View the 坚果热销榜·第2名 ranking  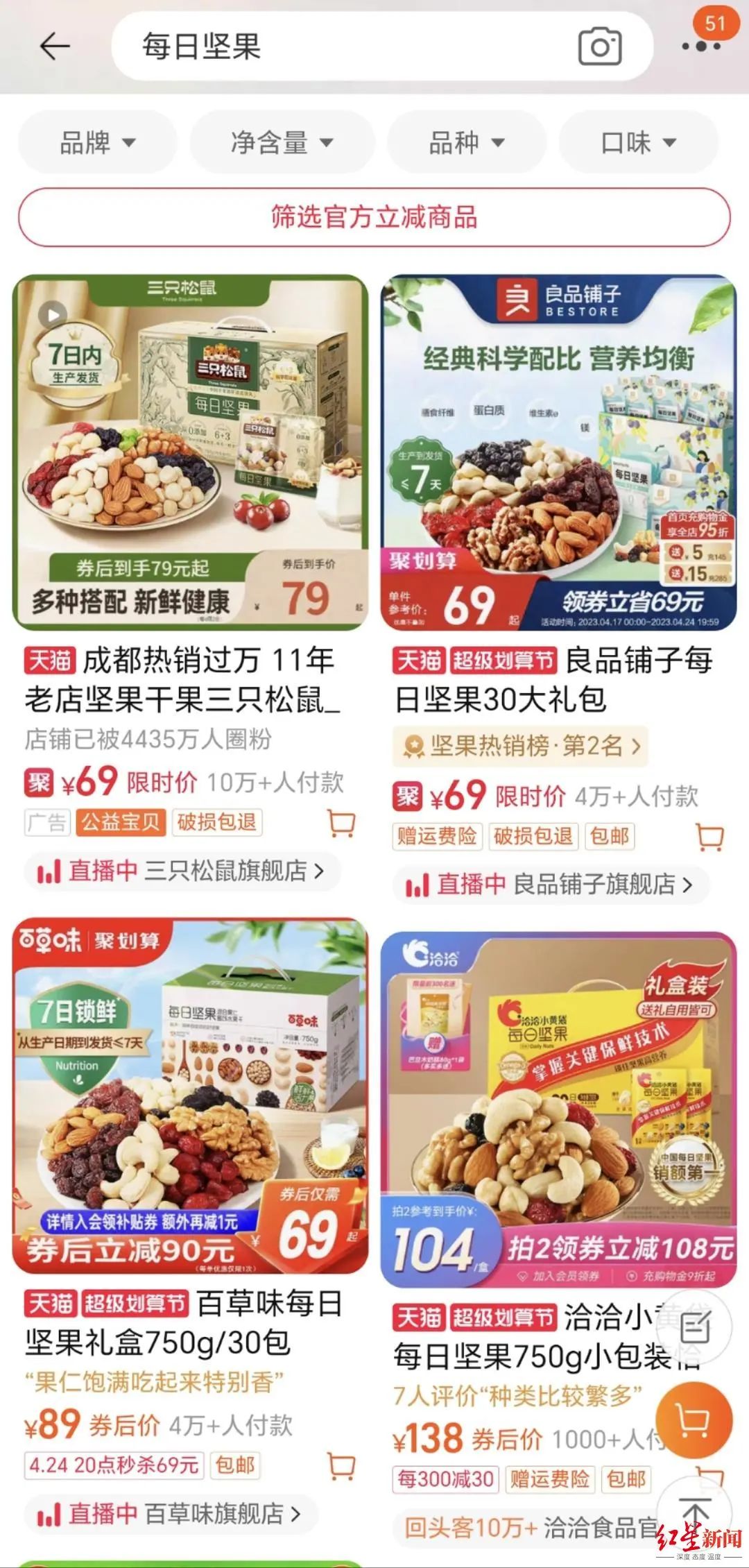[x=520, y=747]
